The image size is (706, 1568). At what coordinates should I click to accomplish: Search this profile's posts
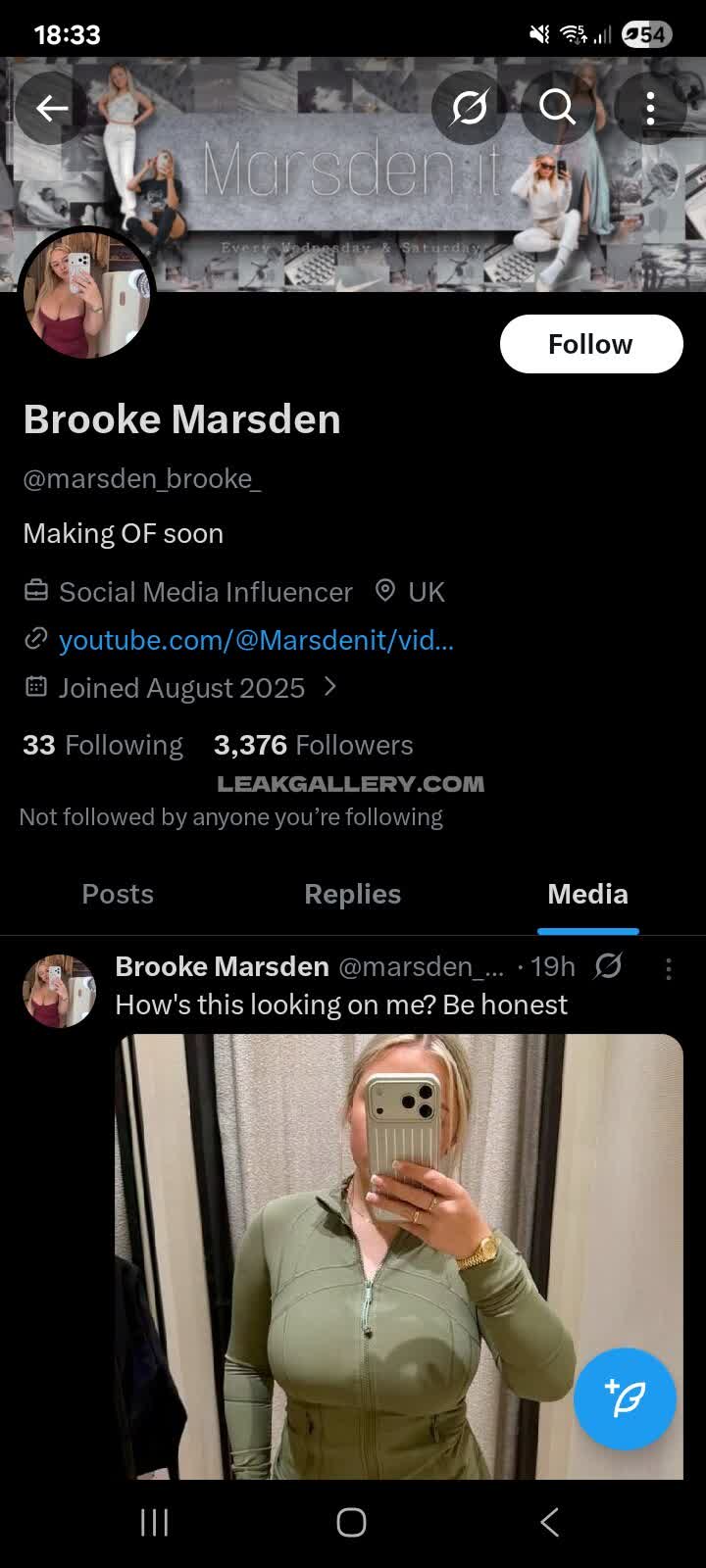[x=557, y=108]
